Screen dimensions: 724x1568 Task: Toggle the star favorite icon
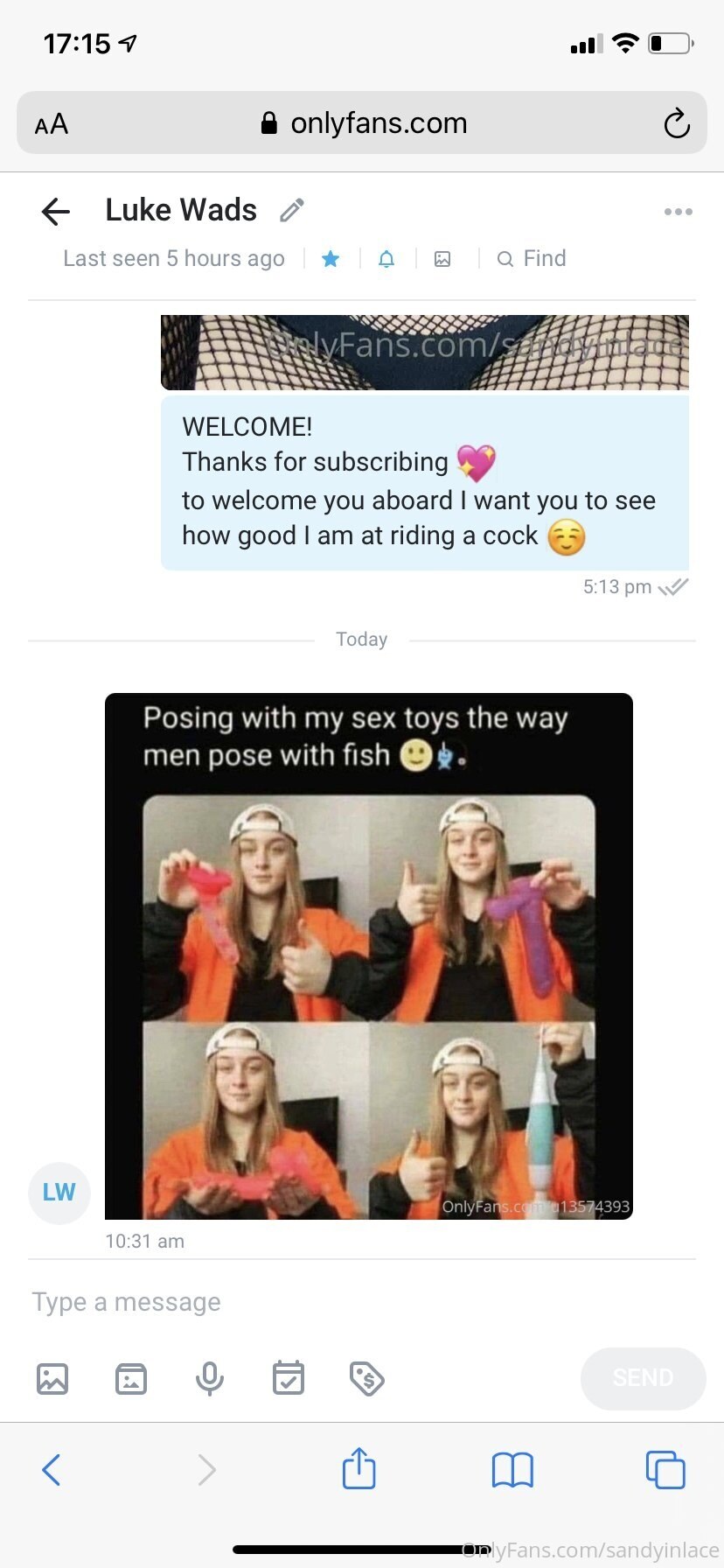pyautogui.click(x=331, y=259)
